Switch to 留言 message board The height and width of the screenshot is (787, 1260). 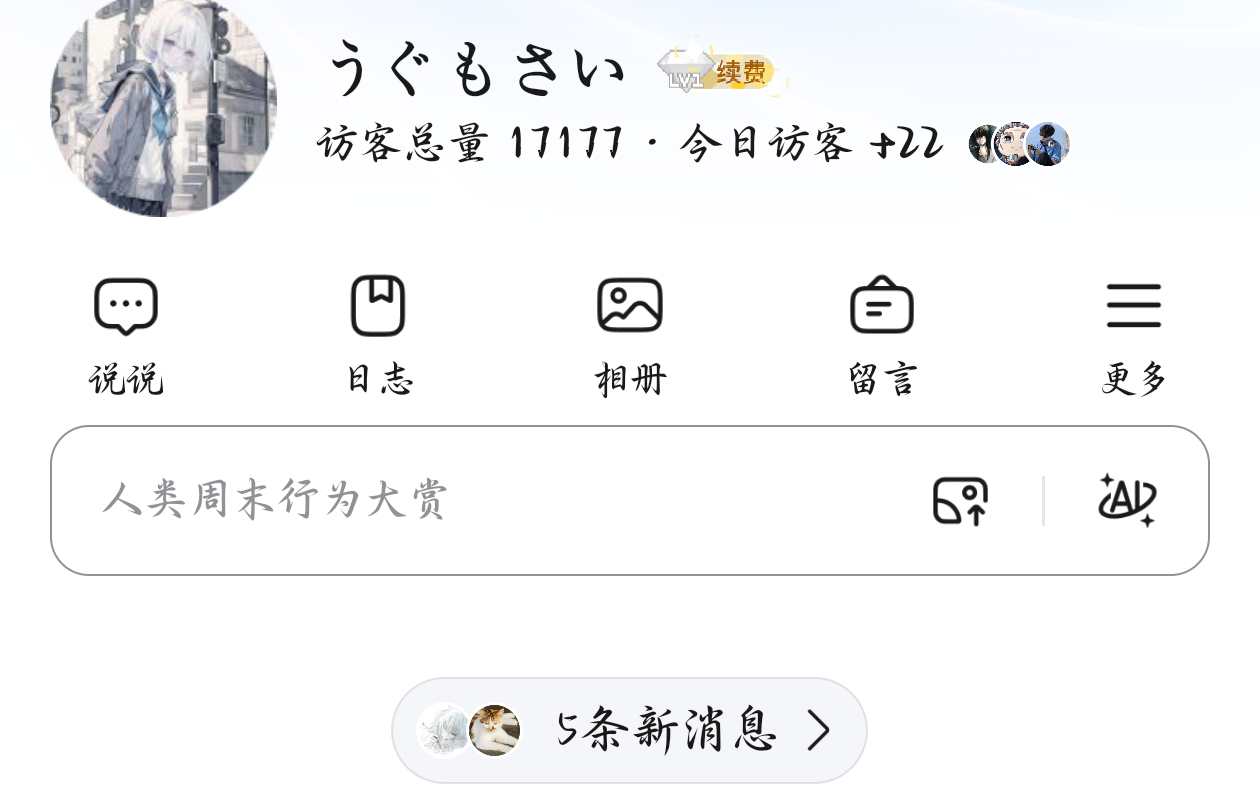coord(882,335)
